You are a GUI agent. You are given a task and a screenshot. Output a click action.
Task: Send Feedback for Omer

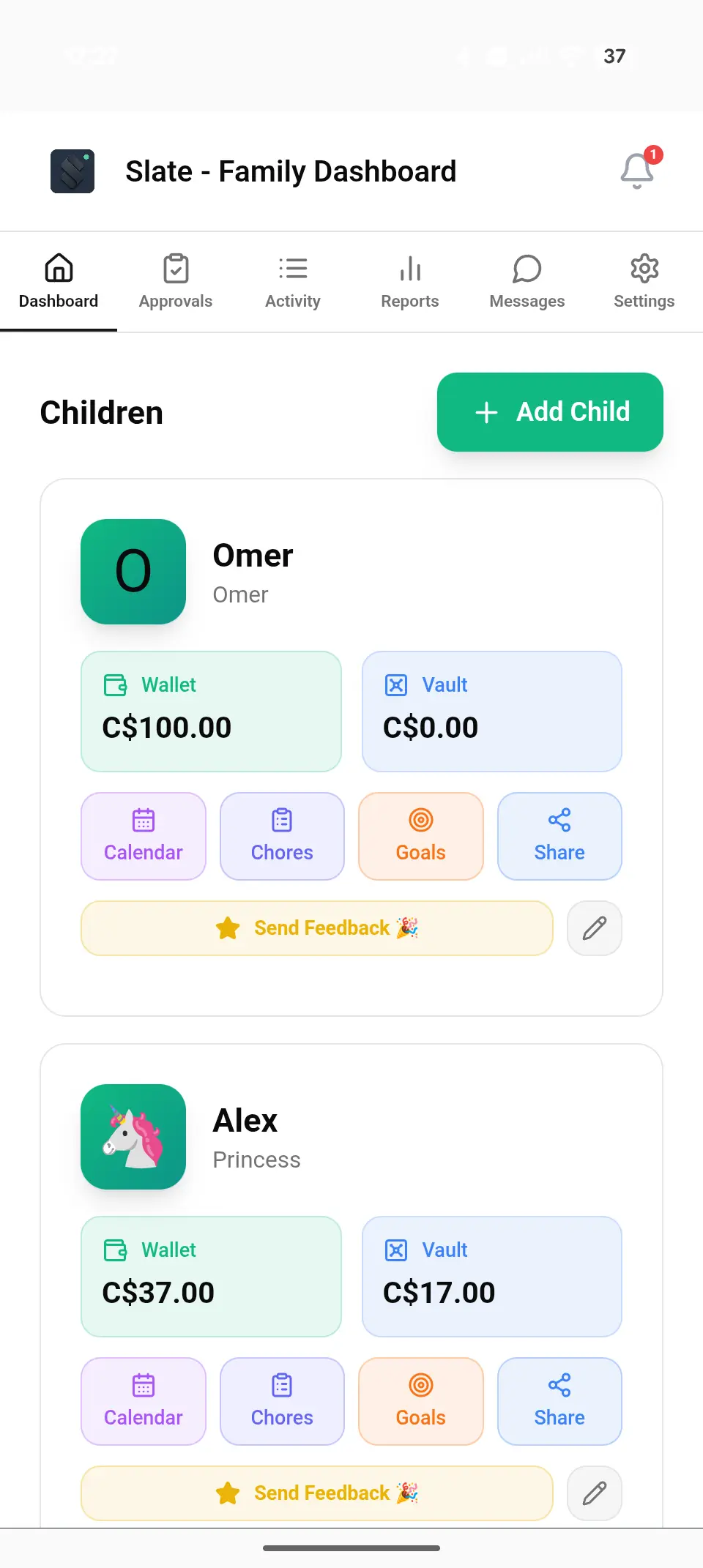pos(316,928)
